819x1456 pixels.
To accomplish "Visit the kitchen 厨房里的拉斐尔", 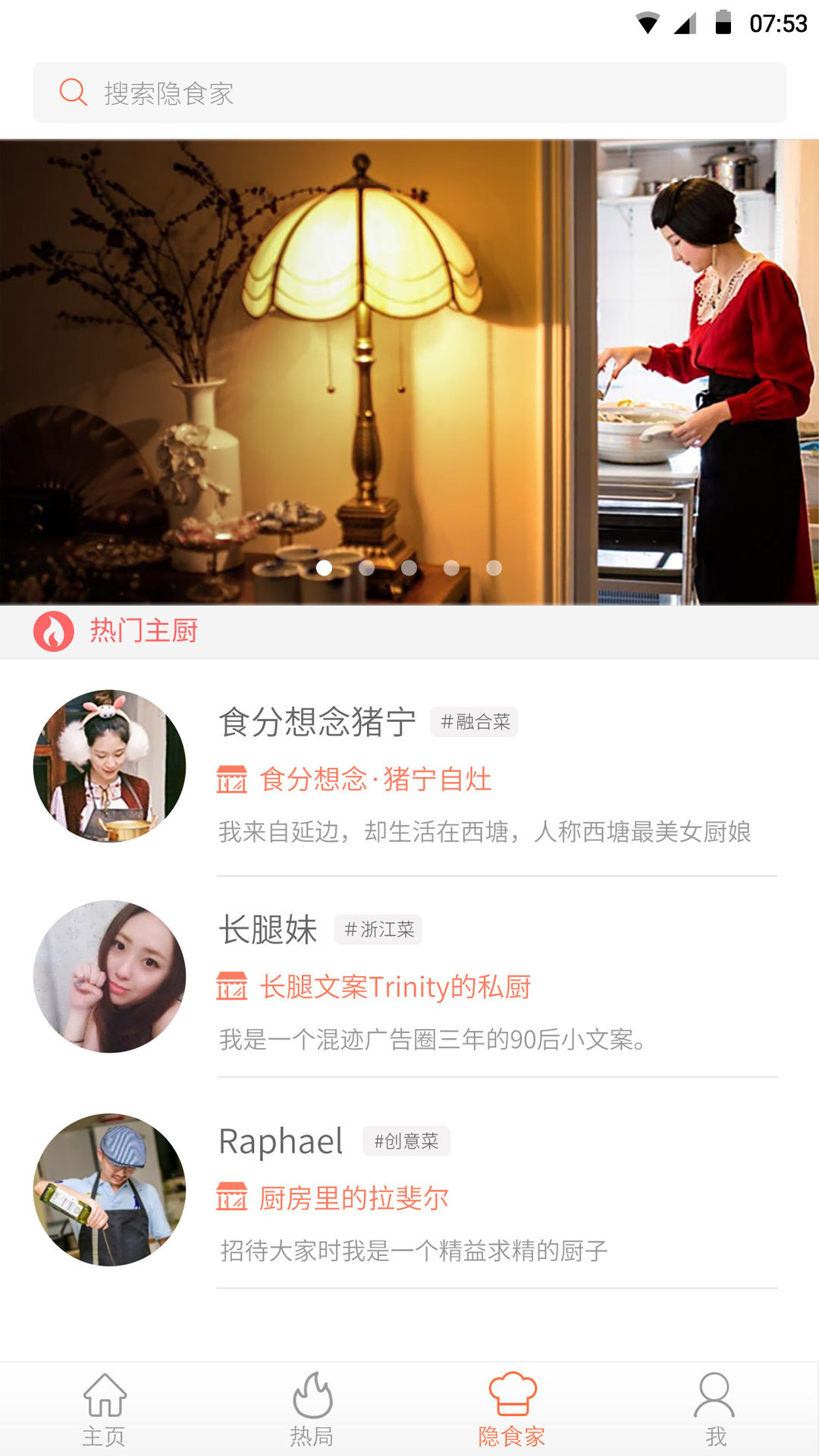I will coord(353,1198).
